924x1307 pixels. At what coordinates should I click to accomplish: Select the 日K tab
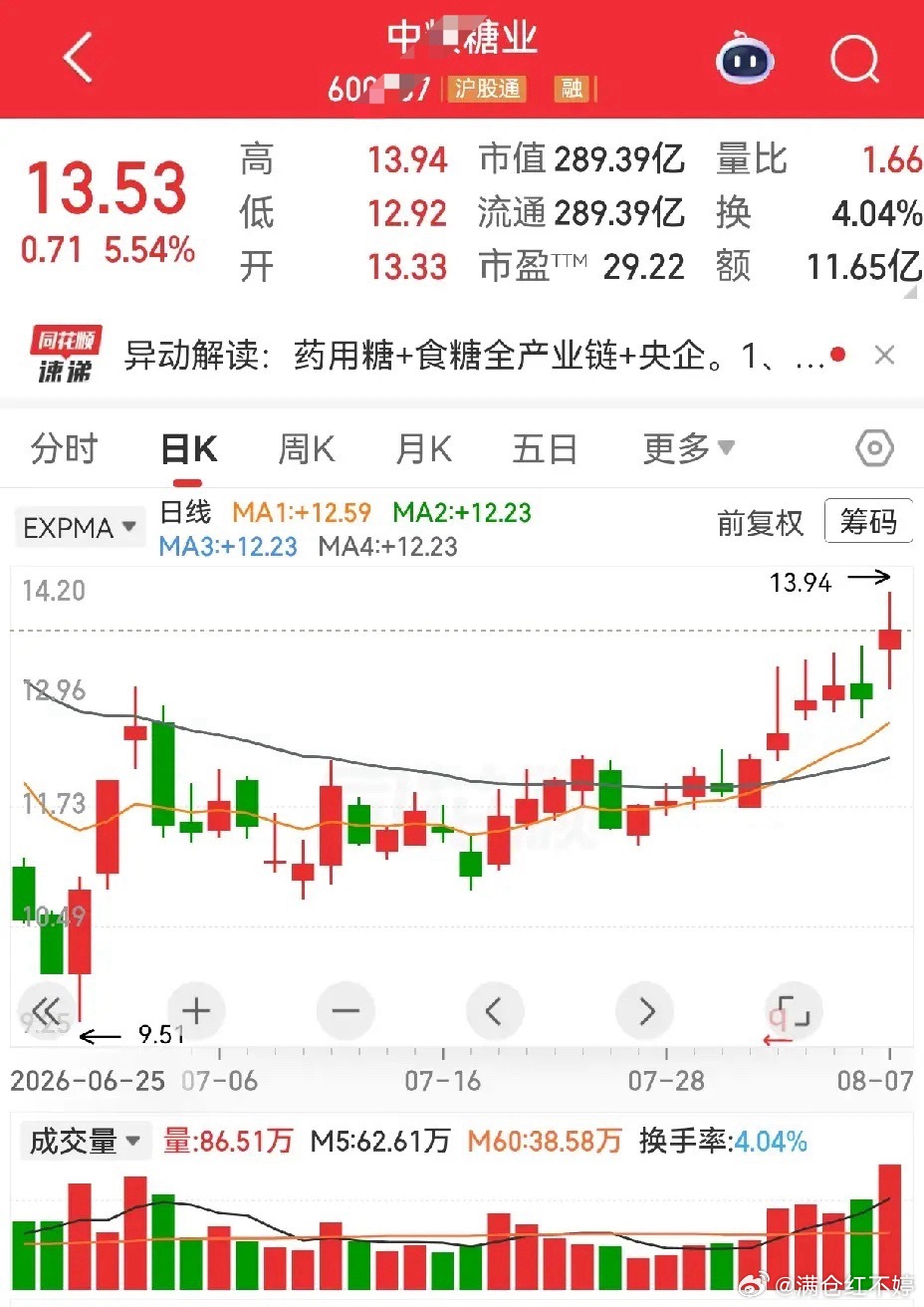(x=188, y=449)
